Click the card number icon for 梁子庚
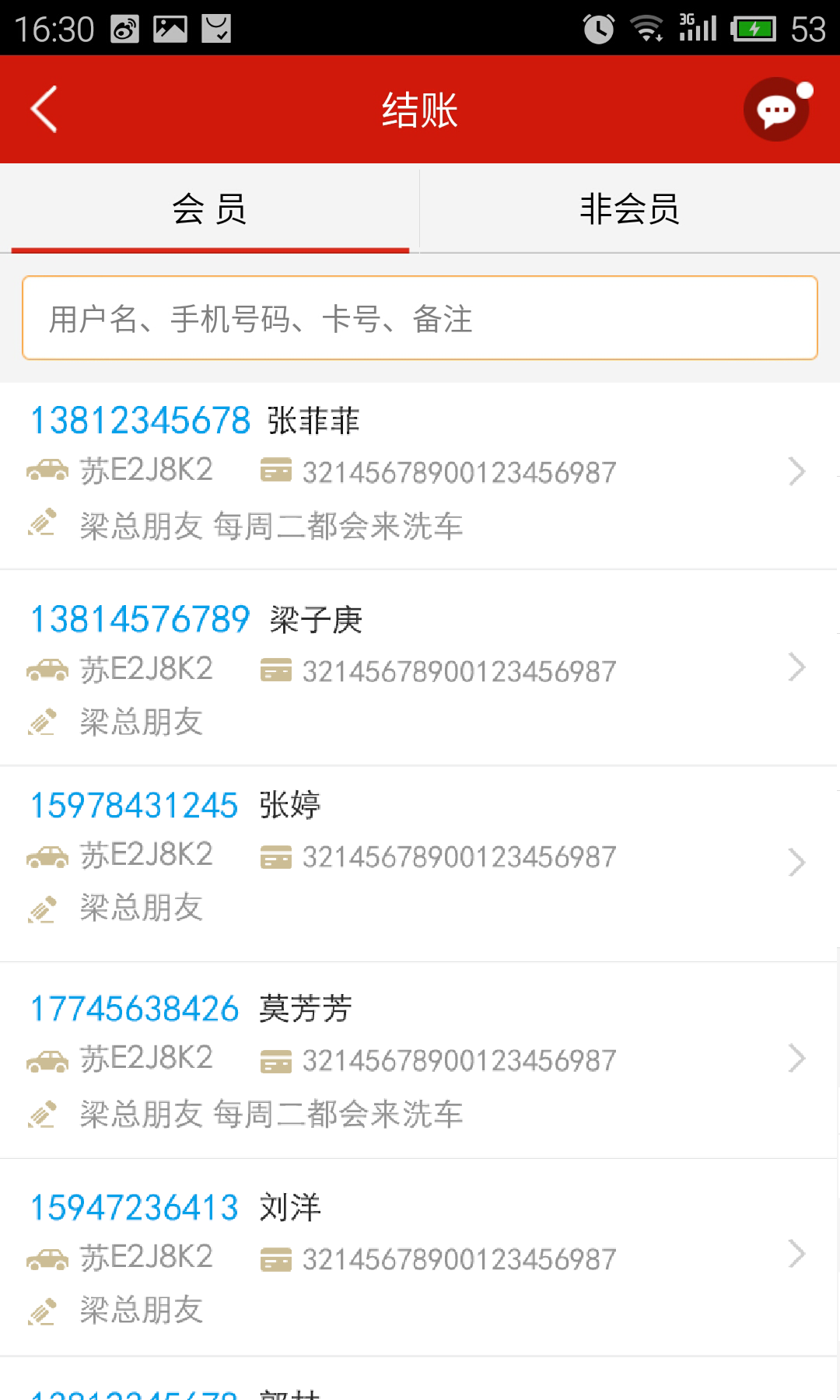This screenshot has width=840, height=1400. pyautogui.click(x=276, y=670)
